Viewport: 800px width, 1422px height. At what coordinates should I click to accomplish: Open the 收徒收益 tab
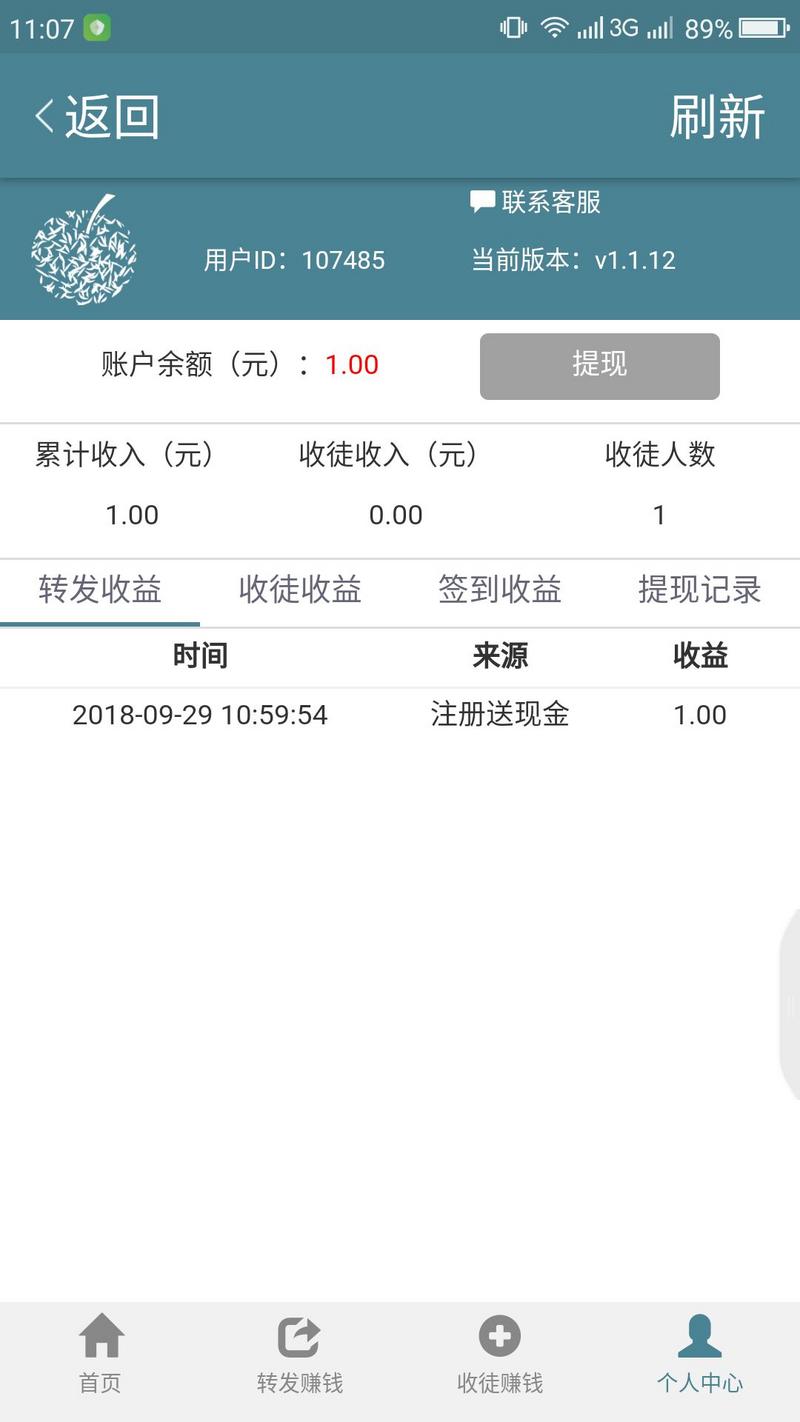(300, 590)
